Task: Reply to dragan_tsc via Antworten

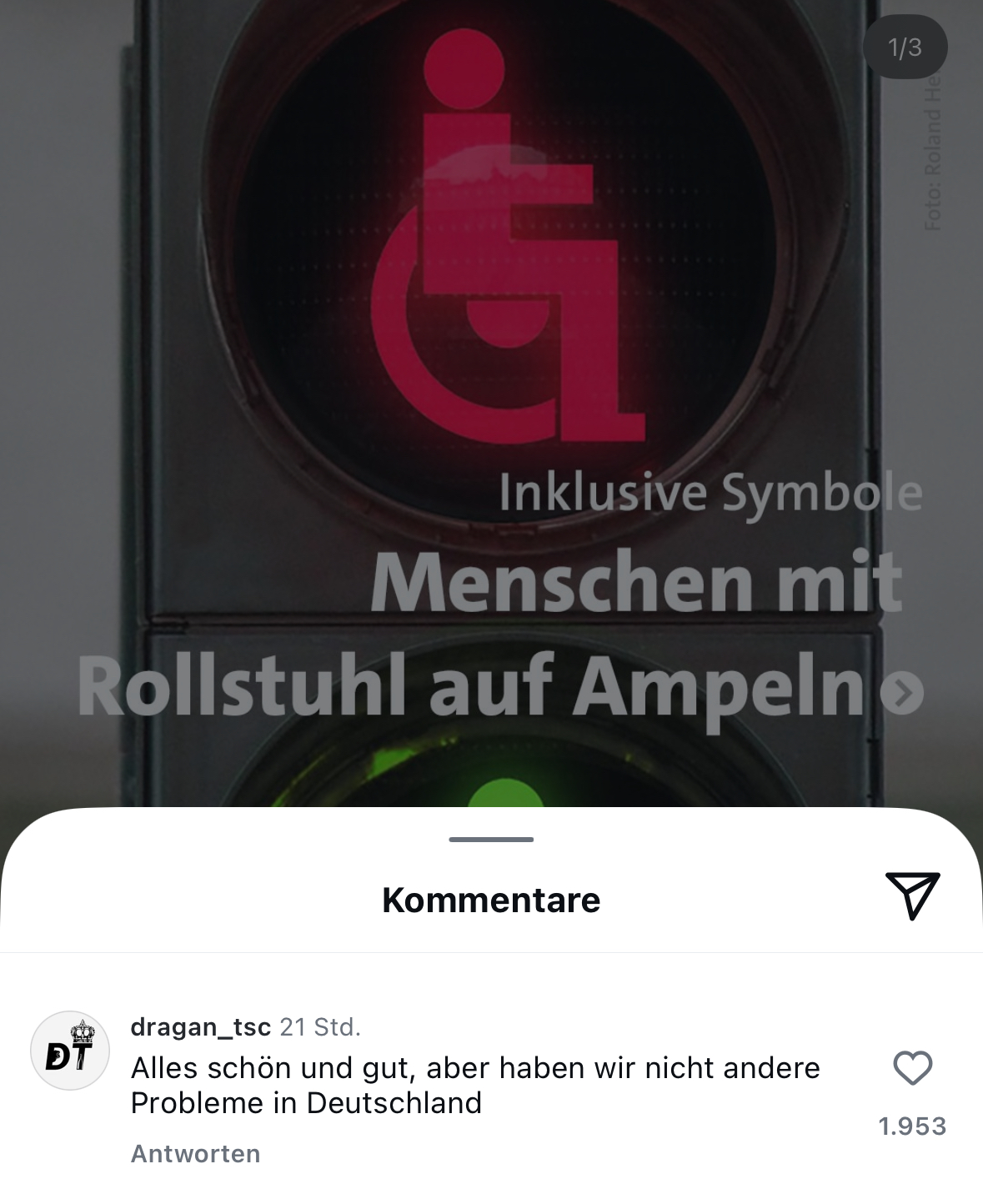Action: tap(196, 1154)
